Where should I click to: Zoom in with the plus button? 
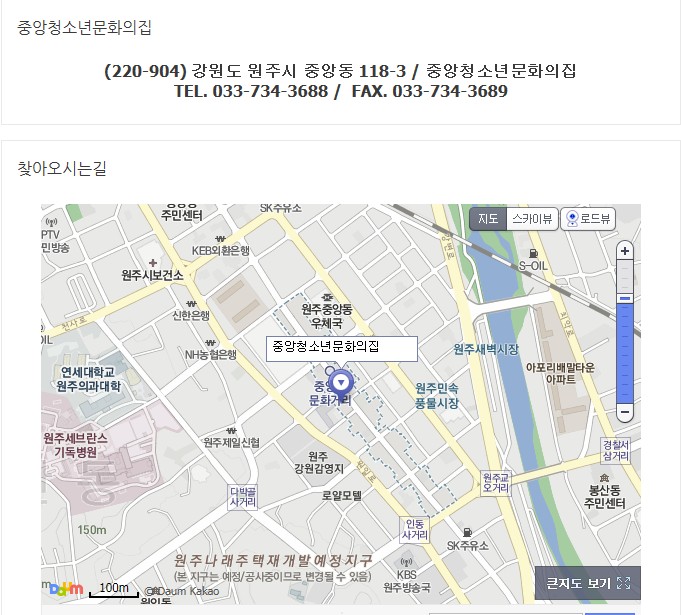625,251
